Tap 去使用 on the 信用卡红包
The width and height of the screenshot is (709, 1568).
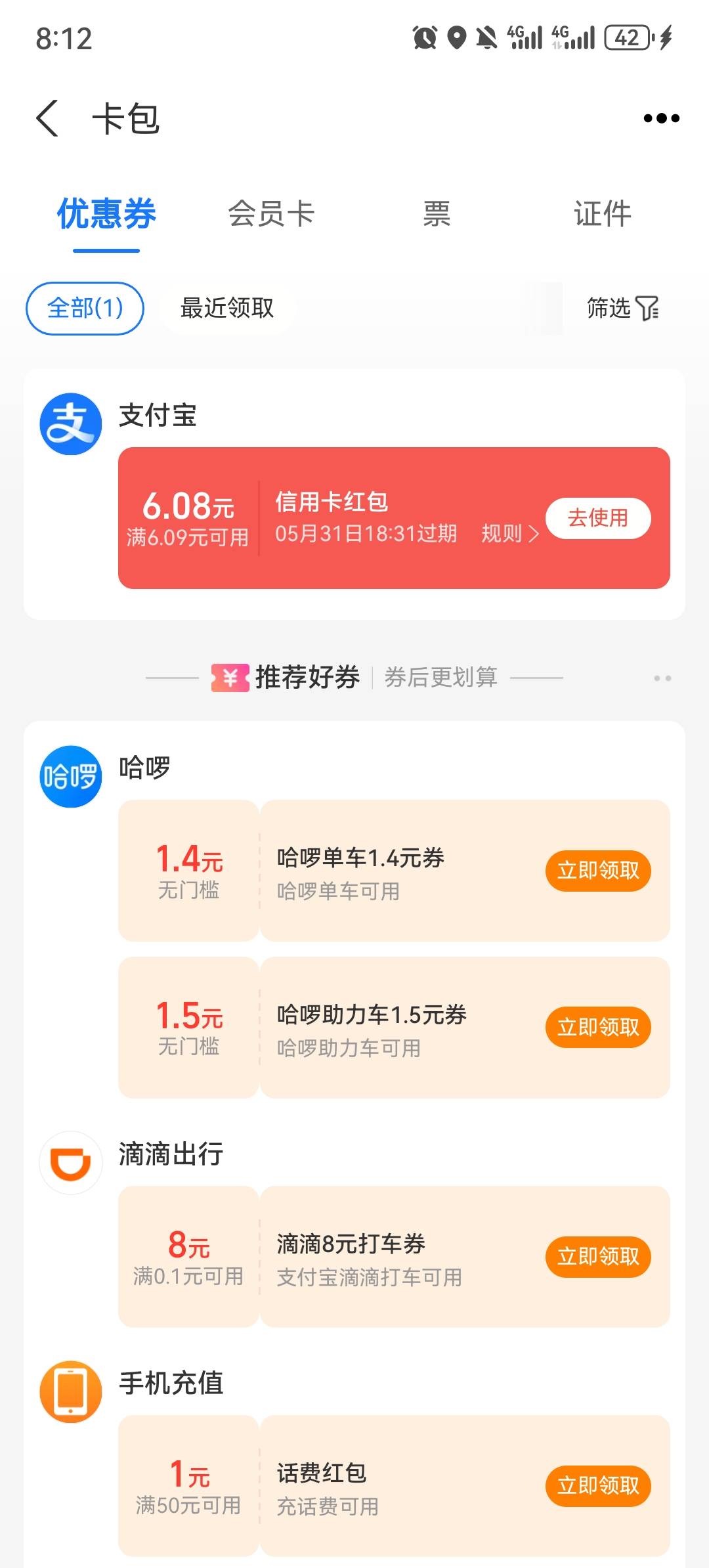(x=598, y=518)
